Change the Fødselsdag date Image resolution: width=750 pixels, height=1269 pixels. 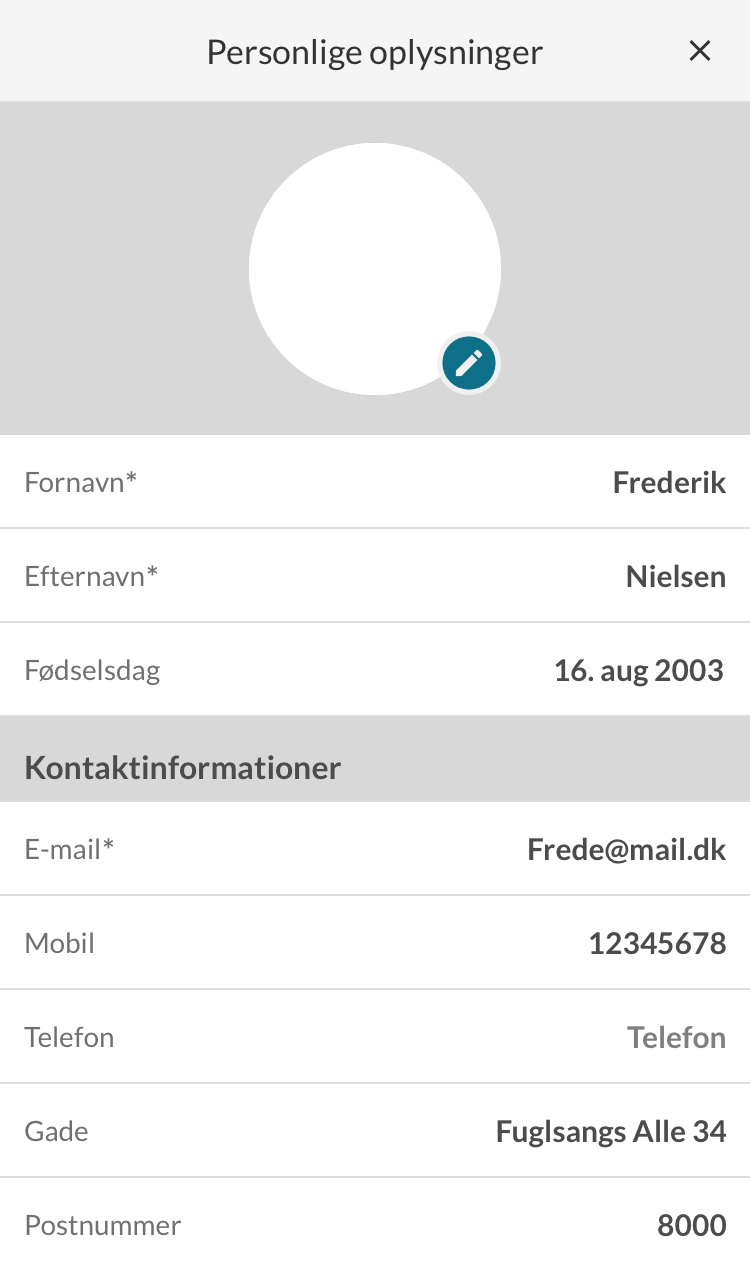pos(375,670)
